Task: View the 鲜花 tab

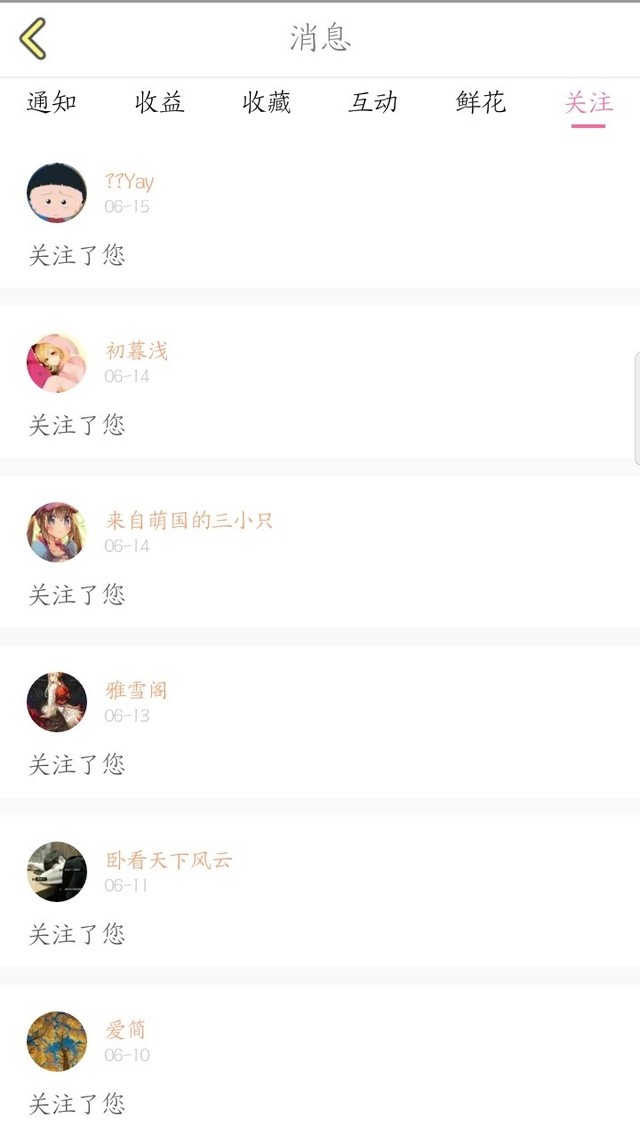Action: (x=481, y=102)
